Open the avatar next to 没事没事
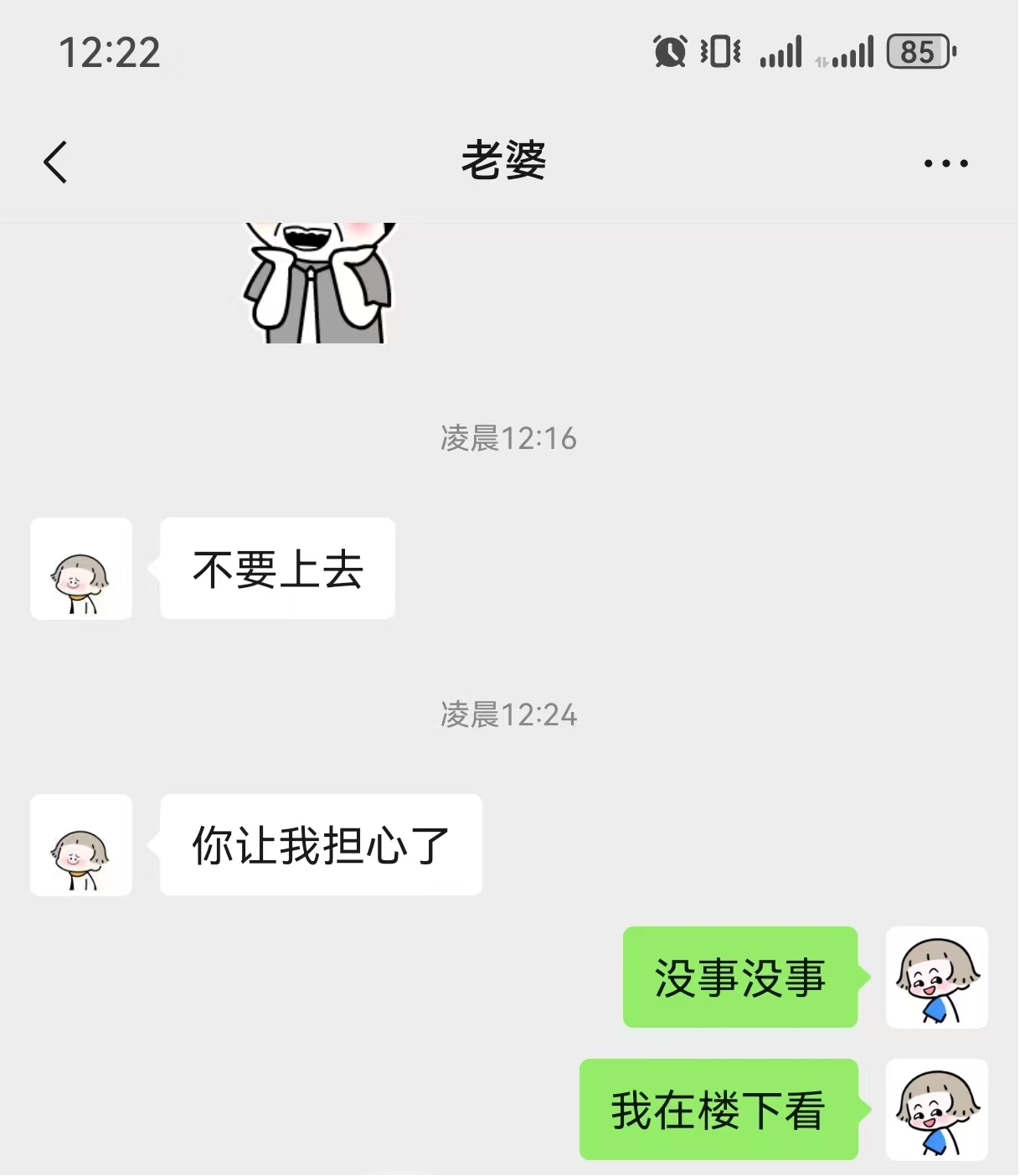 [936, 977]
